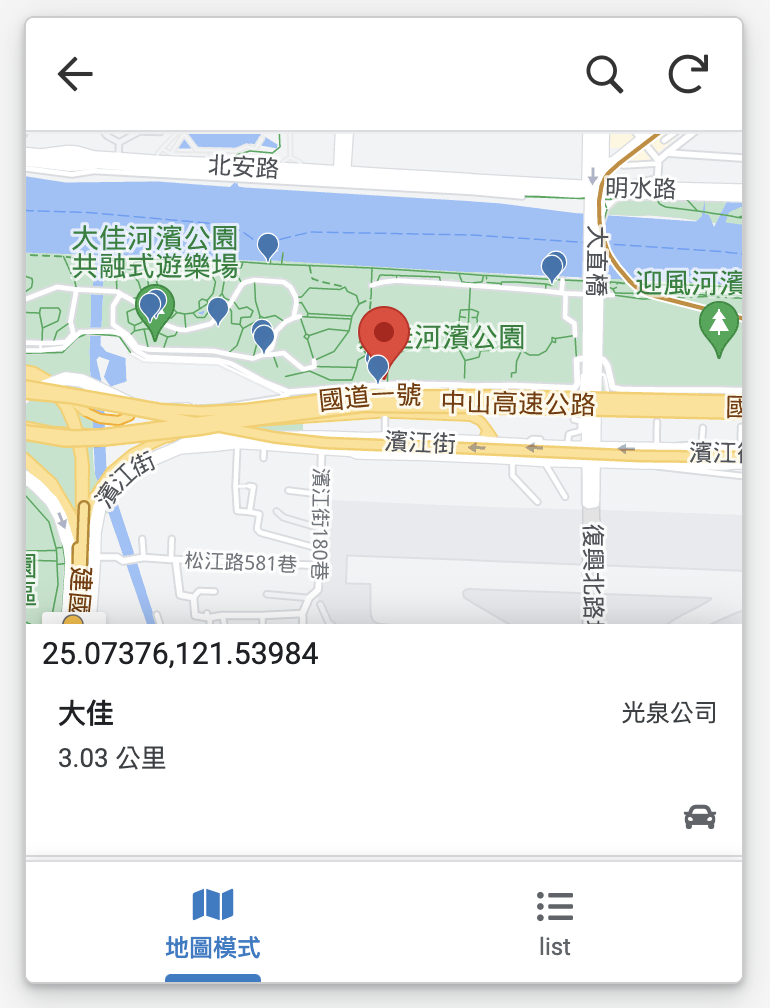
Task: Switch to the list tab
Action: point(554,922)
